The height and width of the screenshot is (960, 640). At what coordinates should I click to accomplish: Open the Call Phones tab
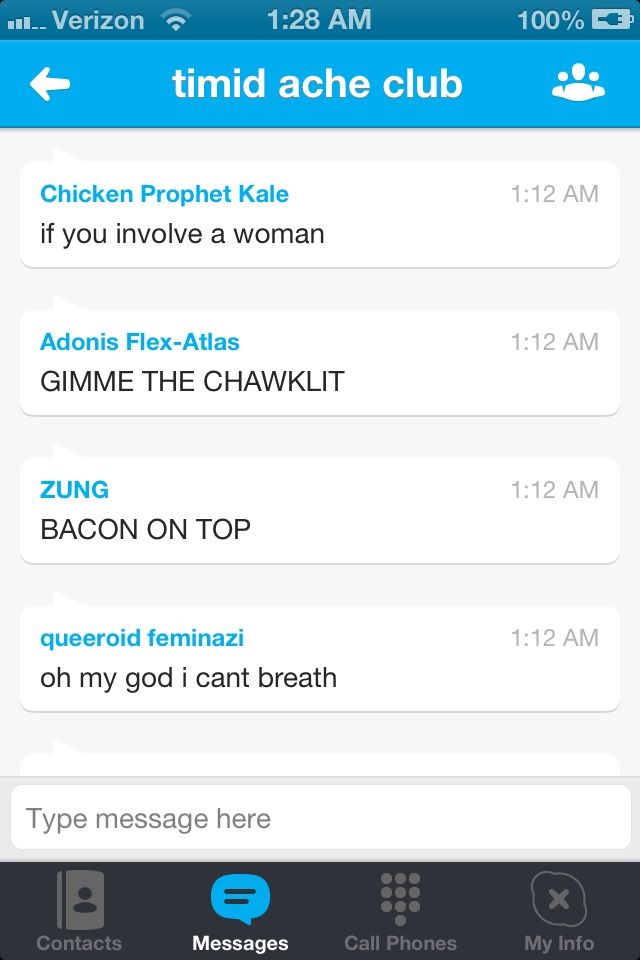tap(400, 911)
